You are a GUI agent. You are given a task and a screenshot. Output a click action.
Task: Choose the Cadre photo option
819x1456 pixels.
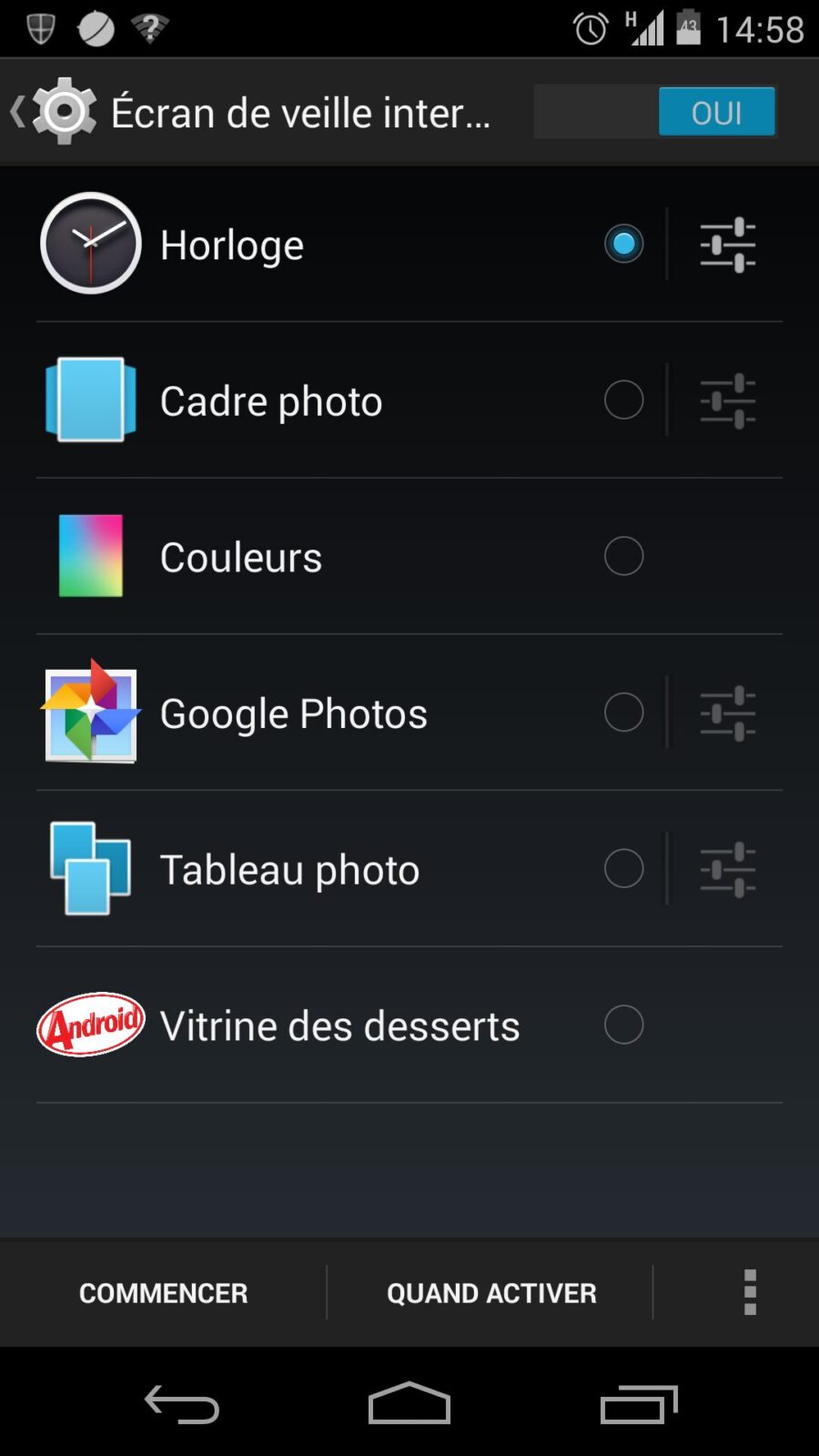click(623, 400)
